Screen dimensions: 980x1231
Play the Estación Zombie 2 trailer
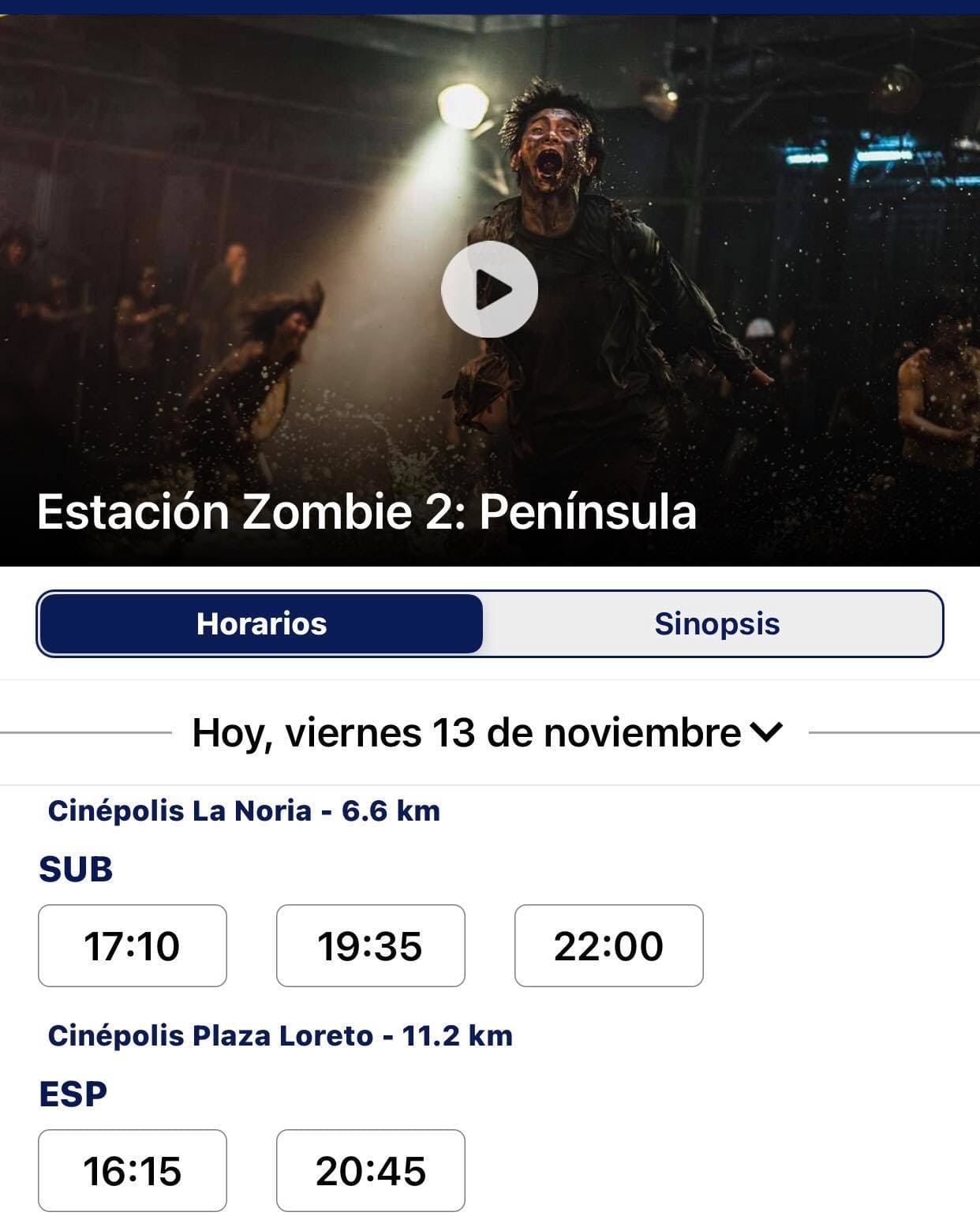[489, 290]
